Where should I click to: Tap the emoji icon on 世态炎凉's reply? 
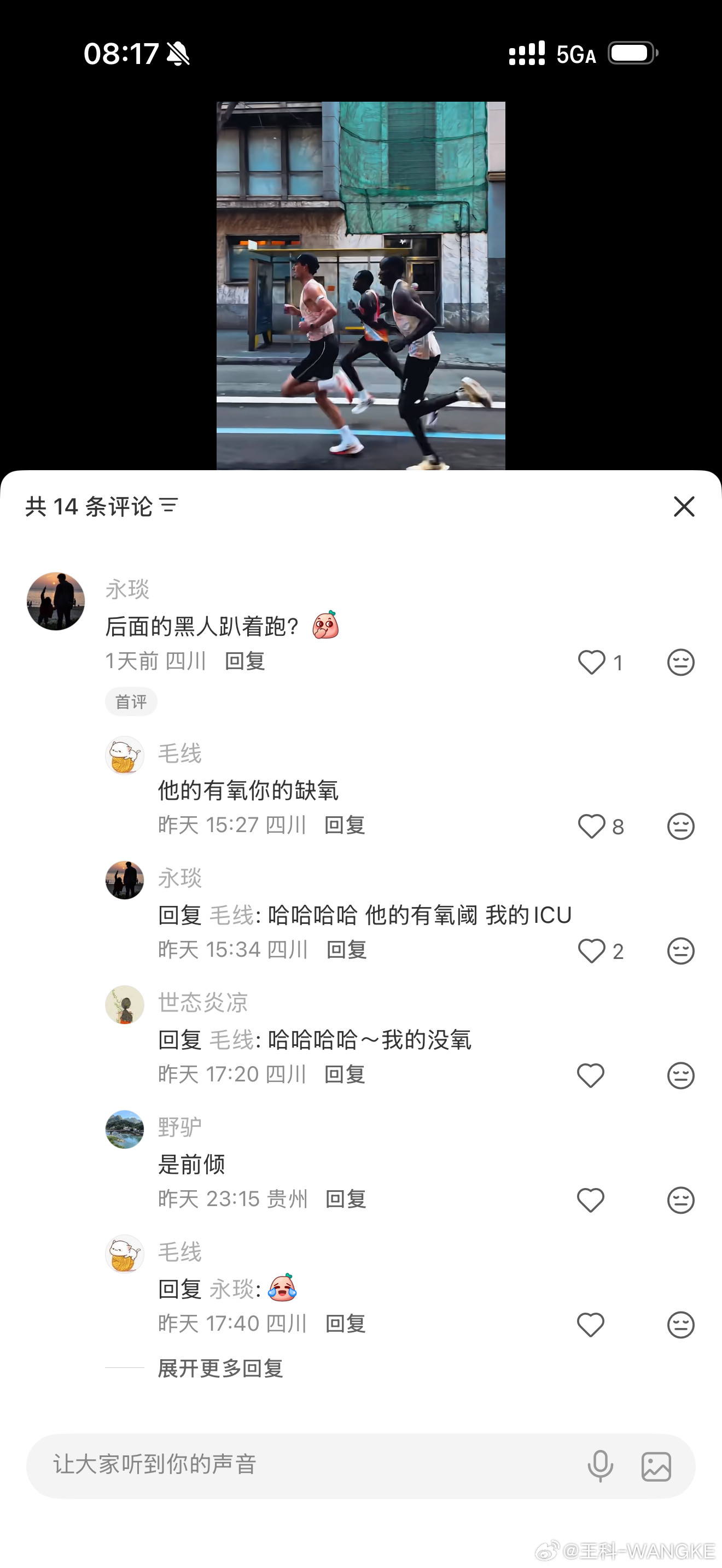click(x=680, y=1075)
